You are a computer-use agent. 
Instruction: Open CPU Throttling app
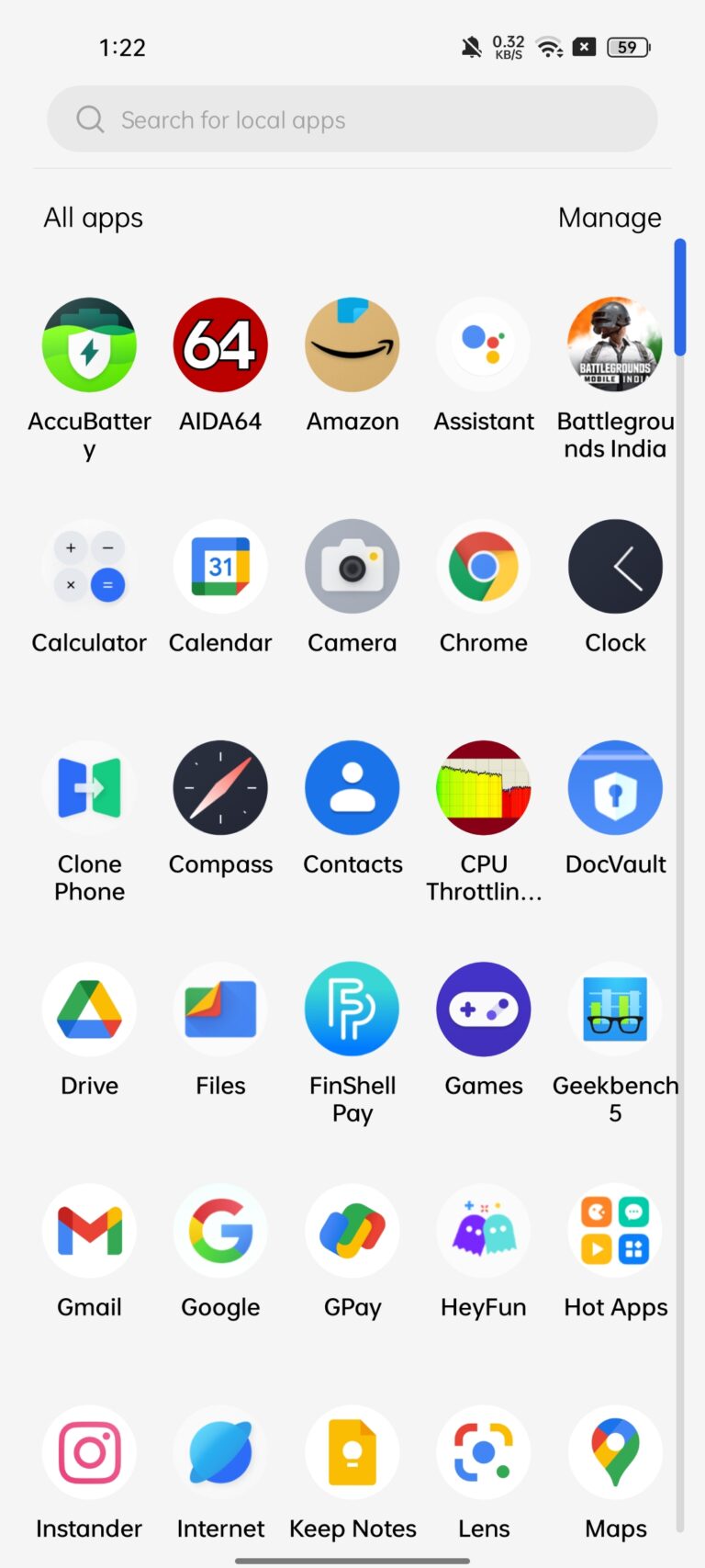[484, 788]
